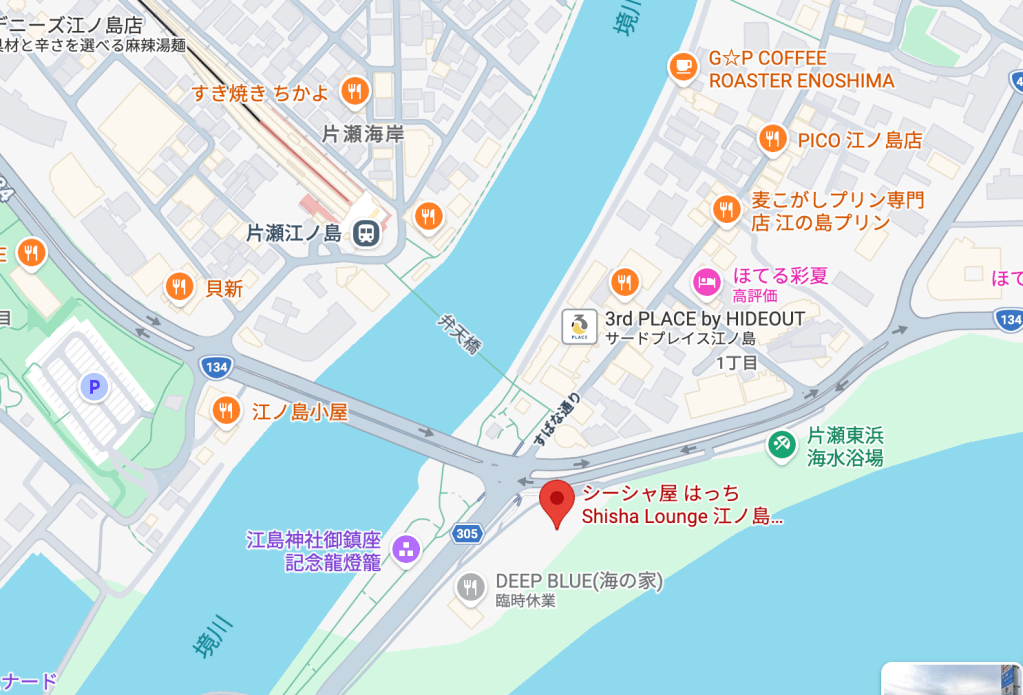This screenshot has height=695, width=1023.
Task: Select G☆P COFFEE ROASTER ENOSHIMA marker
Action: point(683,66)
